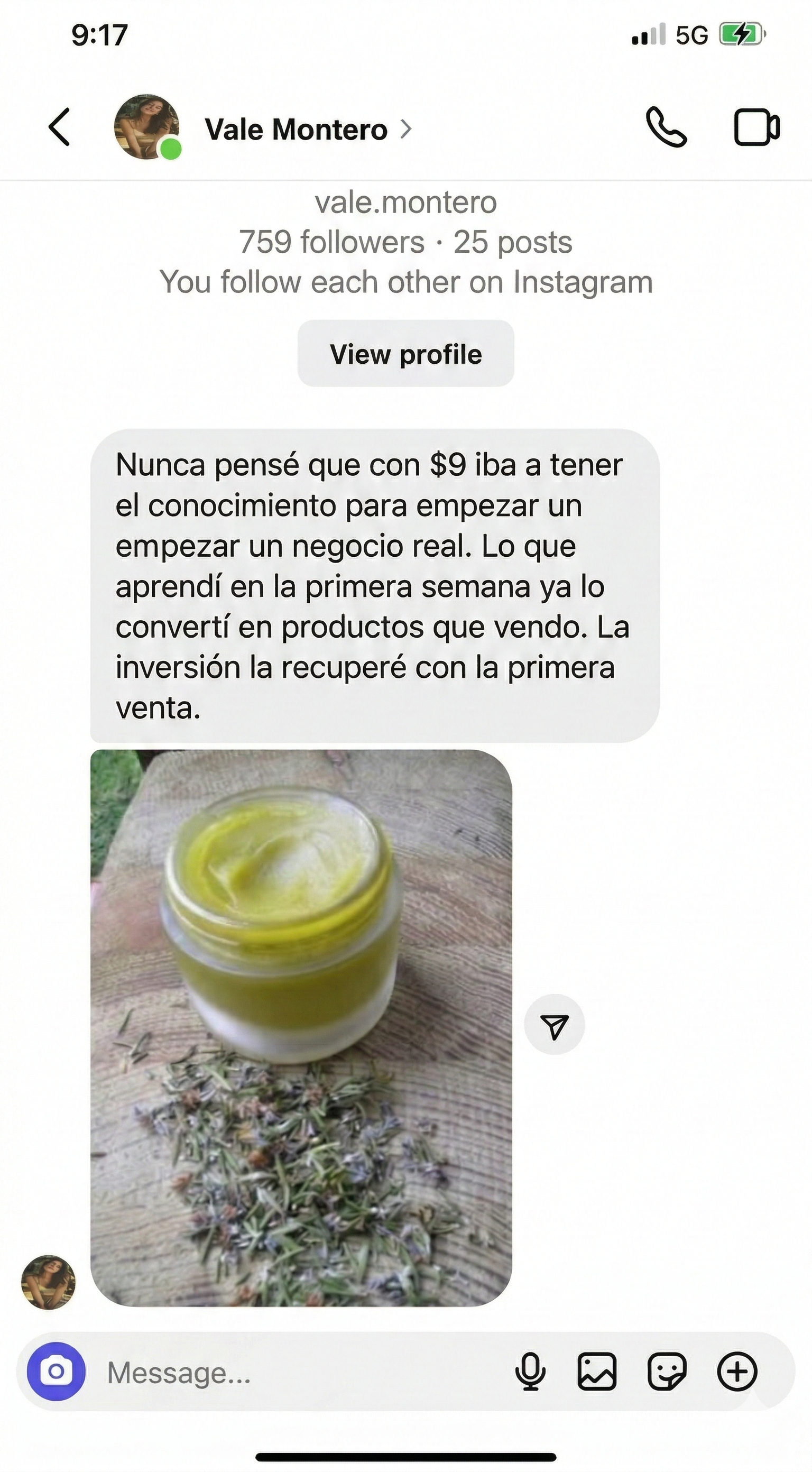Expand Vale Montero's conversation details via chevron
Viewport: 812px width, 1472px height.
pos(408,128)
